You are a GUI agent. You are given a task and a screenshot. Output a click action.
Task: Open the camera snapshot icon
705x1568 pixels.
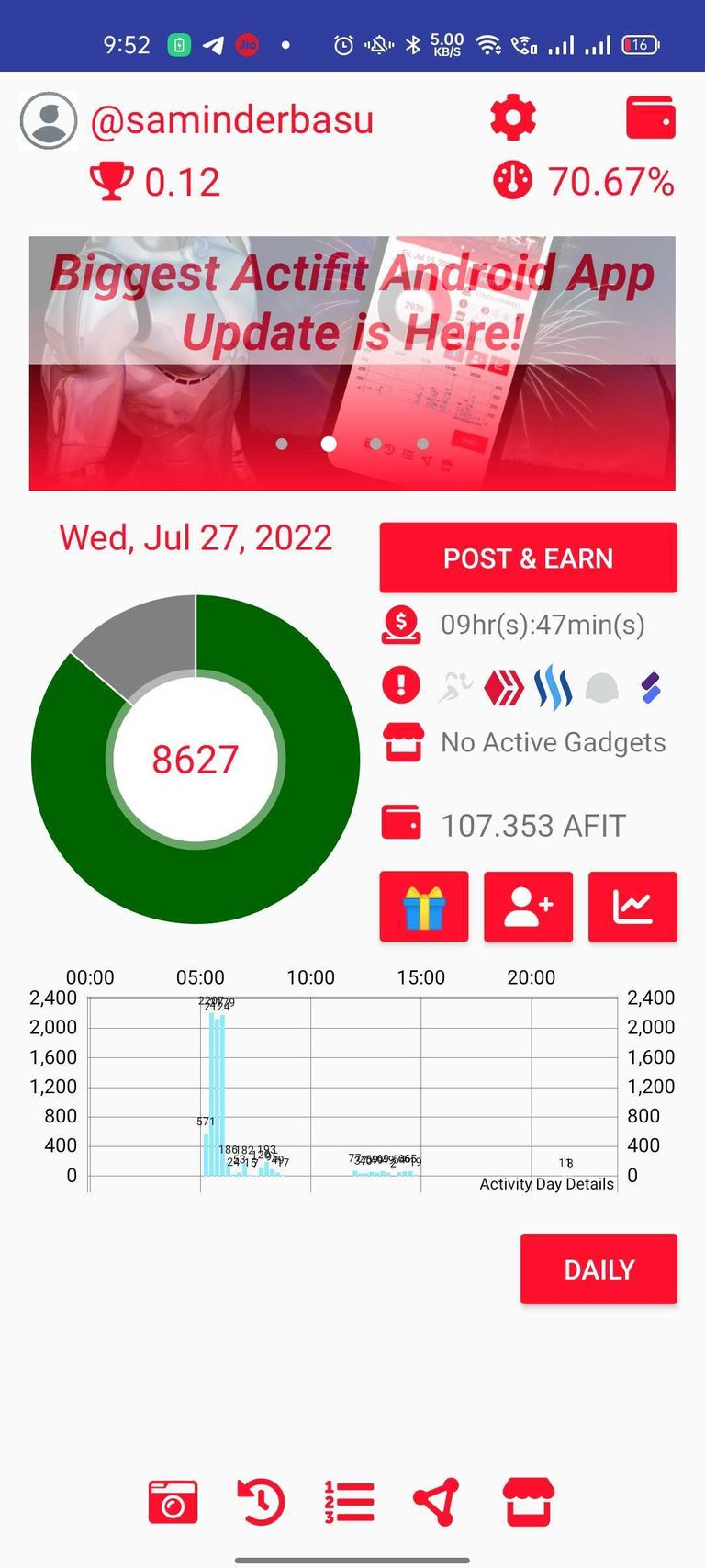coord(173,1502)
